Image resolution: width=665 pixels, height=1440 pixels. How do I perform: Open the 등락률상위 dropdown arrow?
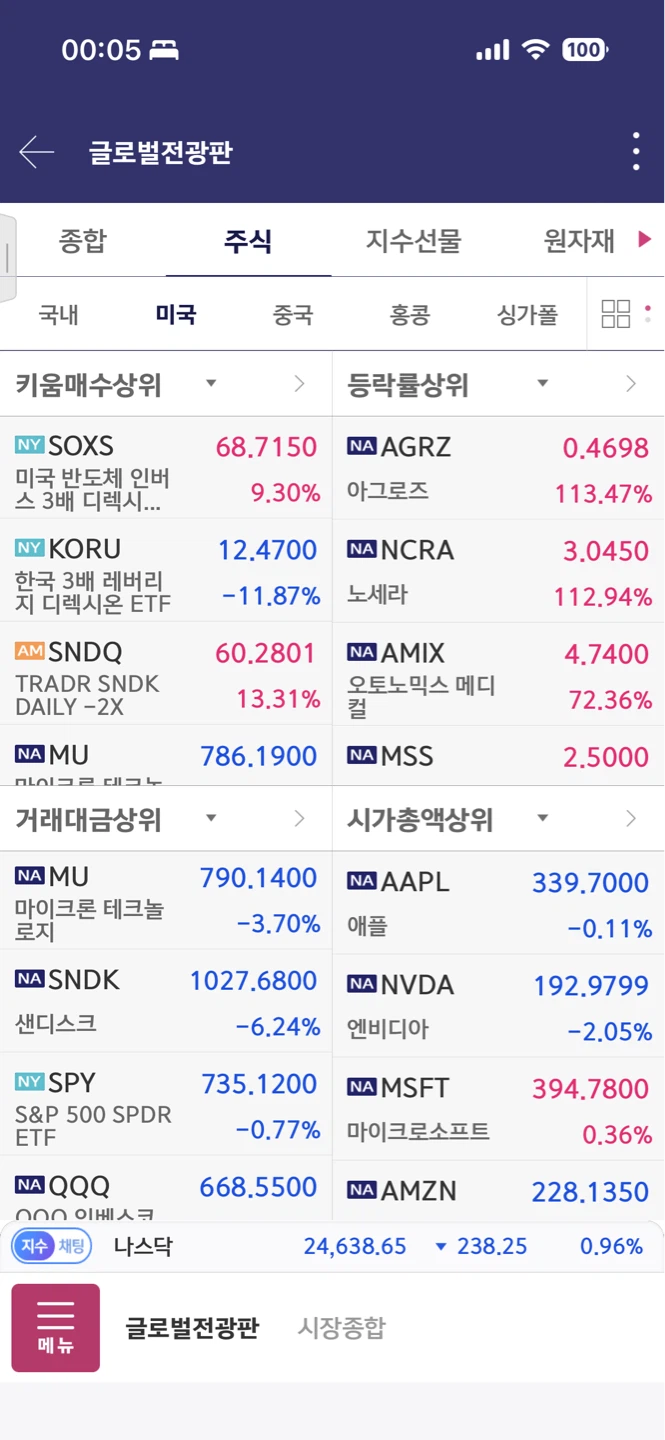point(543,384)
